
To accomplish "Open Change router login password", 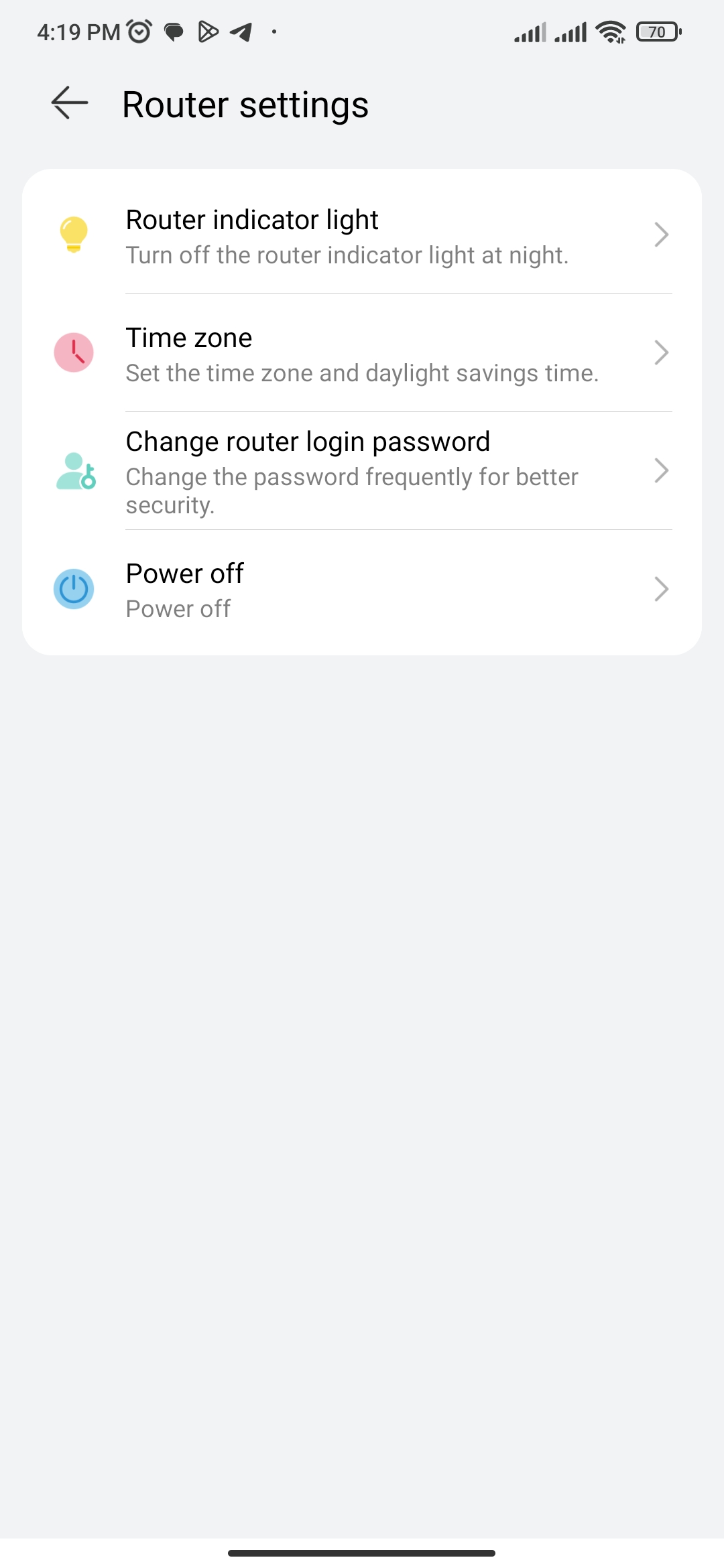I will click(362, 471).
